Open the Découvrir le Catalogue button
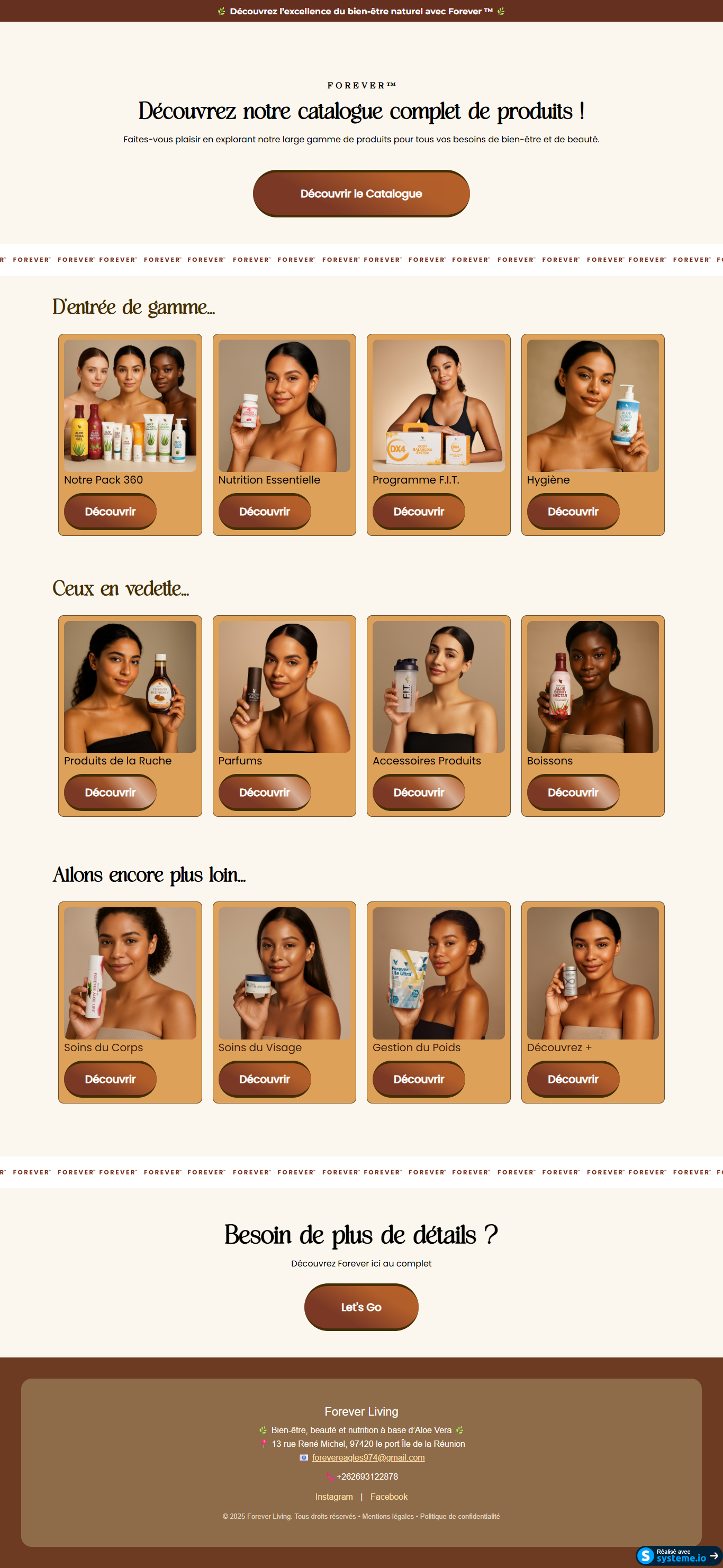 click(361, 194)
